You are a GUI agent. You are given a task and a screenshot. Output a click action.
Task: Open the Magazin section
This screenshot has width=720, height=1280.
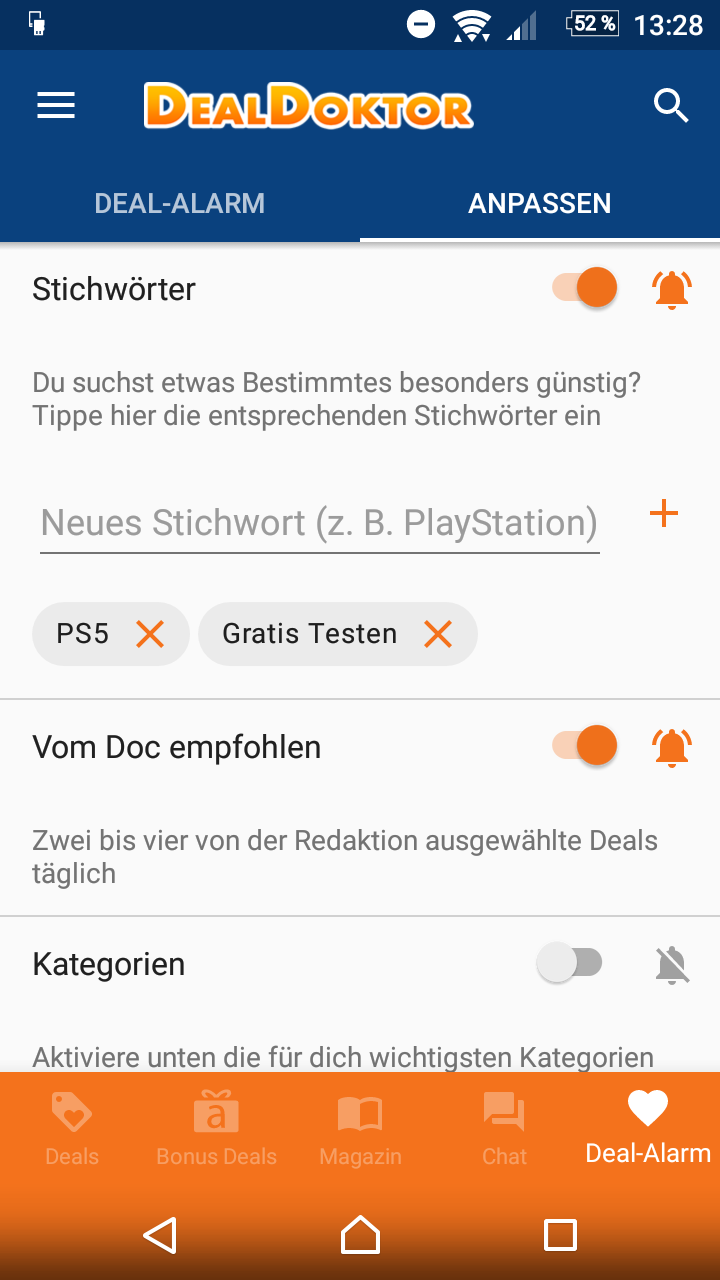click(x=360, y=1129)
